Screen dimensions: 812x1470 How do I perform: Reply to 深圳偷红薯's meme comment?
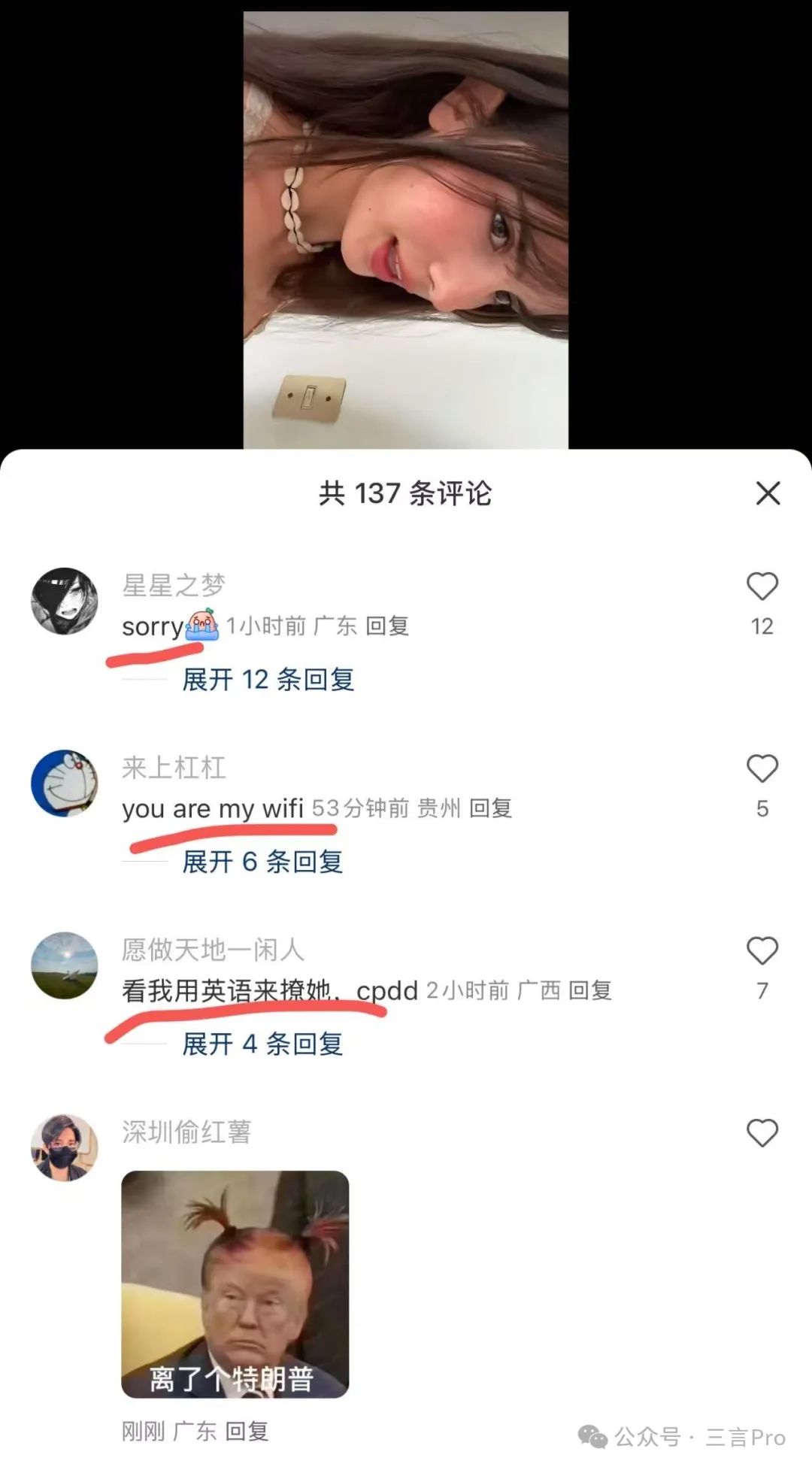(247, 1432)
